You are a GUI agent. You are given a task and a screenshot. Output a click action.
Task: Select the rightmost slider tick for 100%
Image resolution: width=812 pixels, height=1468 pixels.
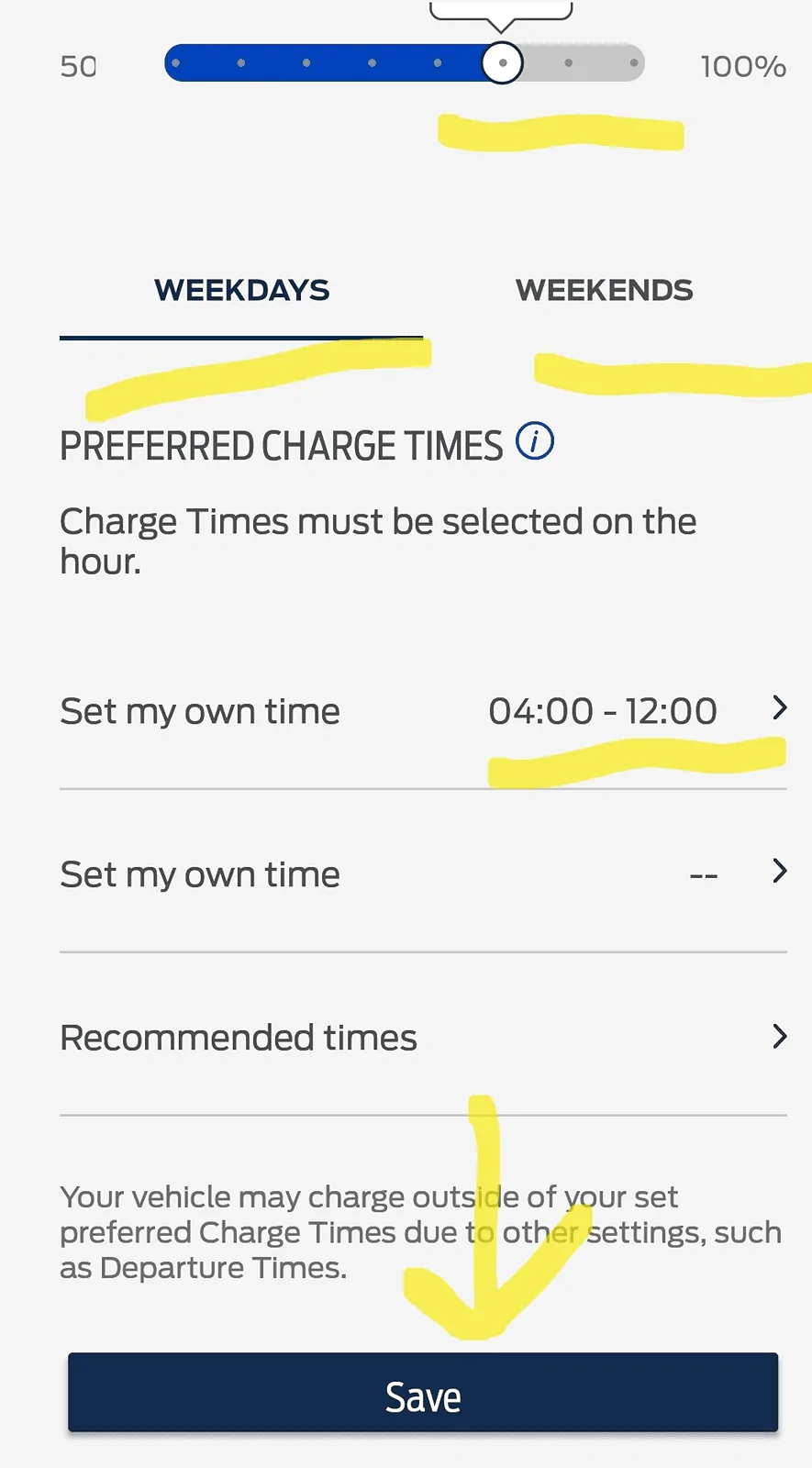[634, 62]
